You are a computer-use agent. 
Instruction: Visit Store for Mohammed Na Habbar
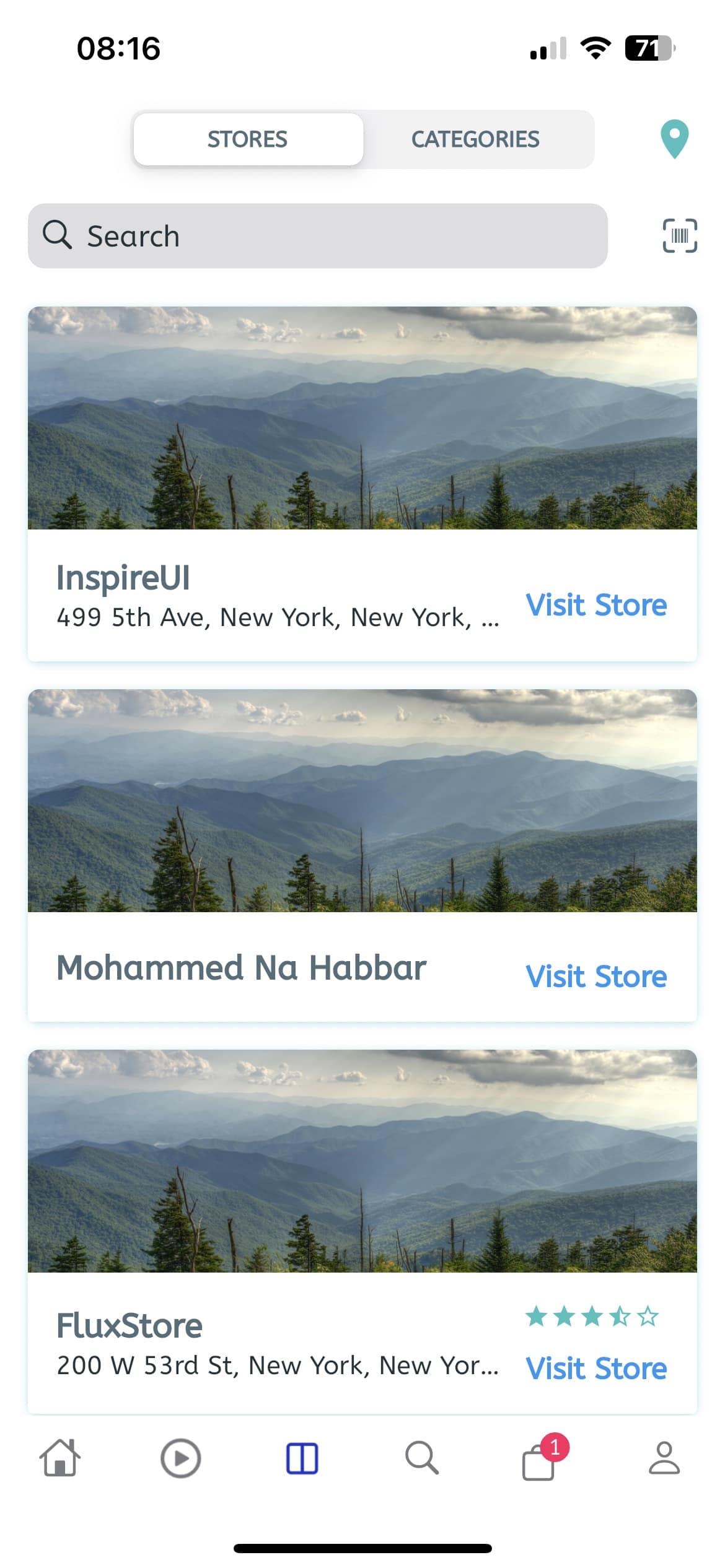596,977
